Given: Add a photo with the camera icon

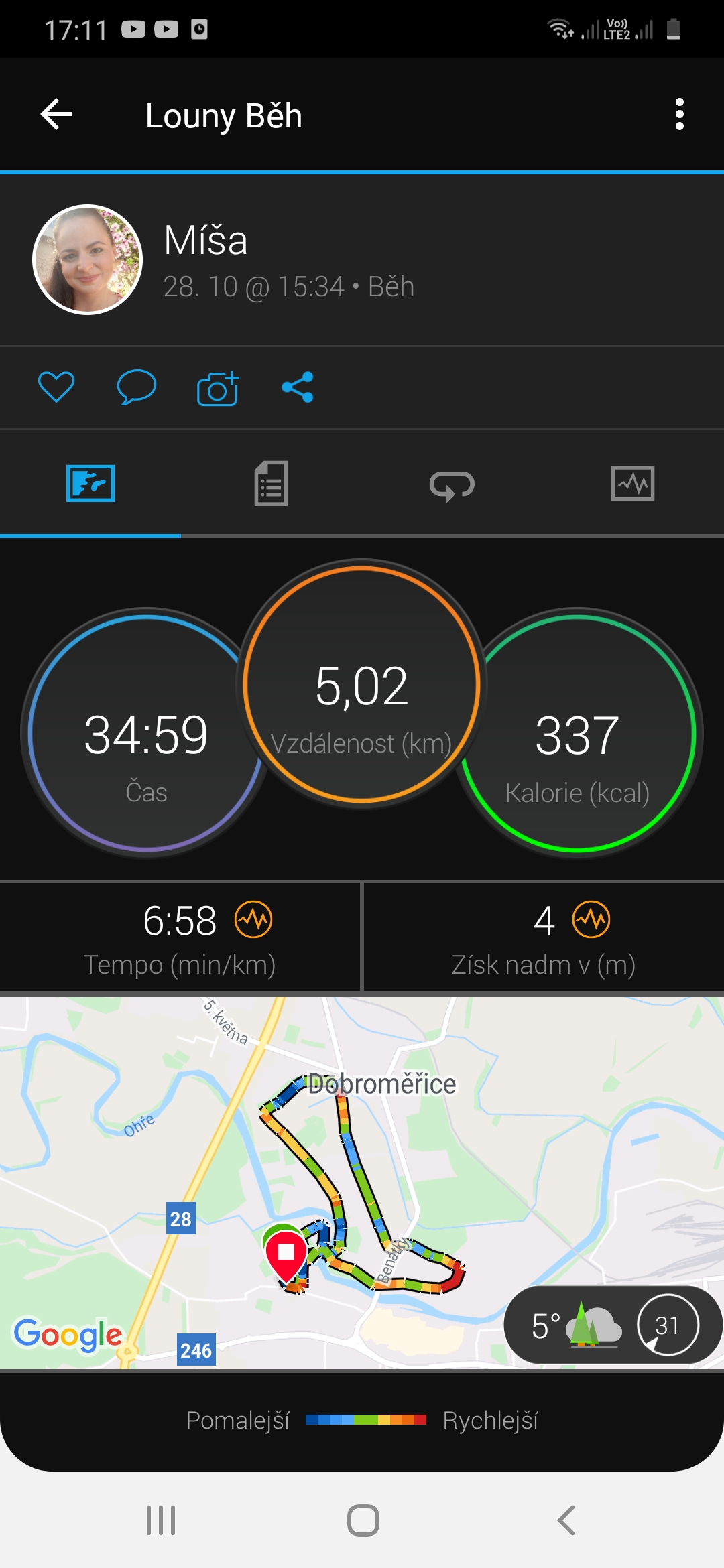Looking at the screenshot, I should tap(218, 387).
